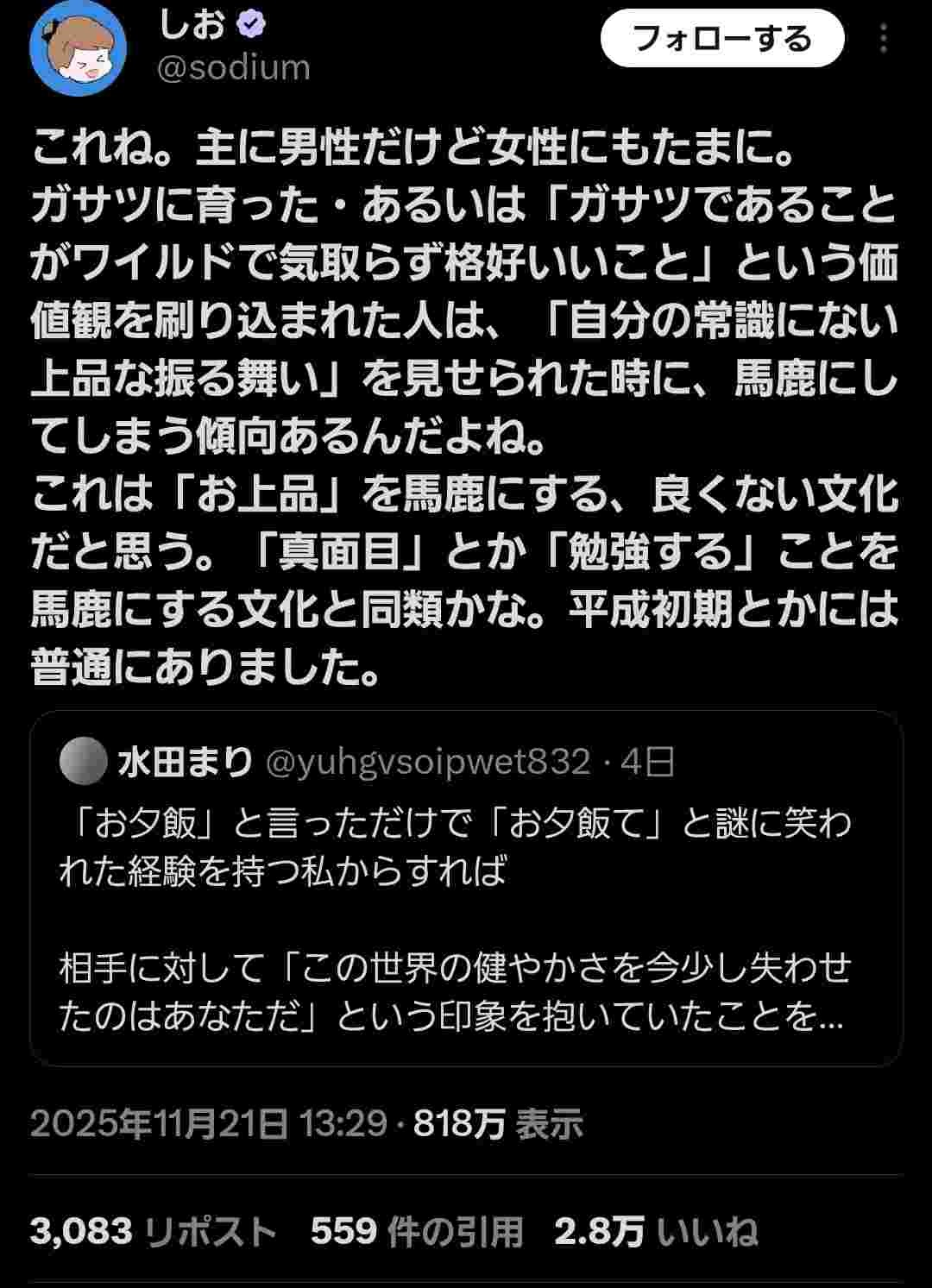The width and height of the screenshot is (932, 1288).
Task: Open the quoted post by 水田まり
Action: (466, 889)
